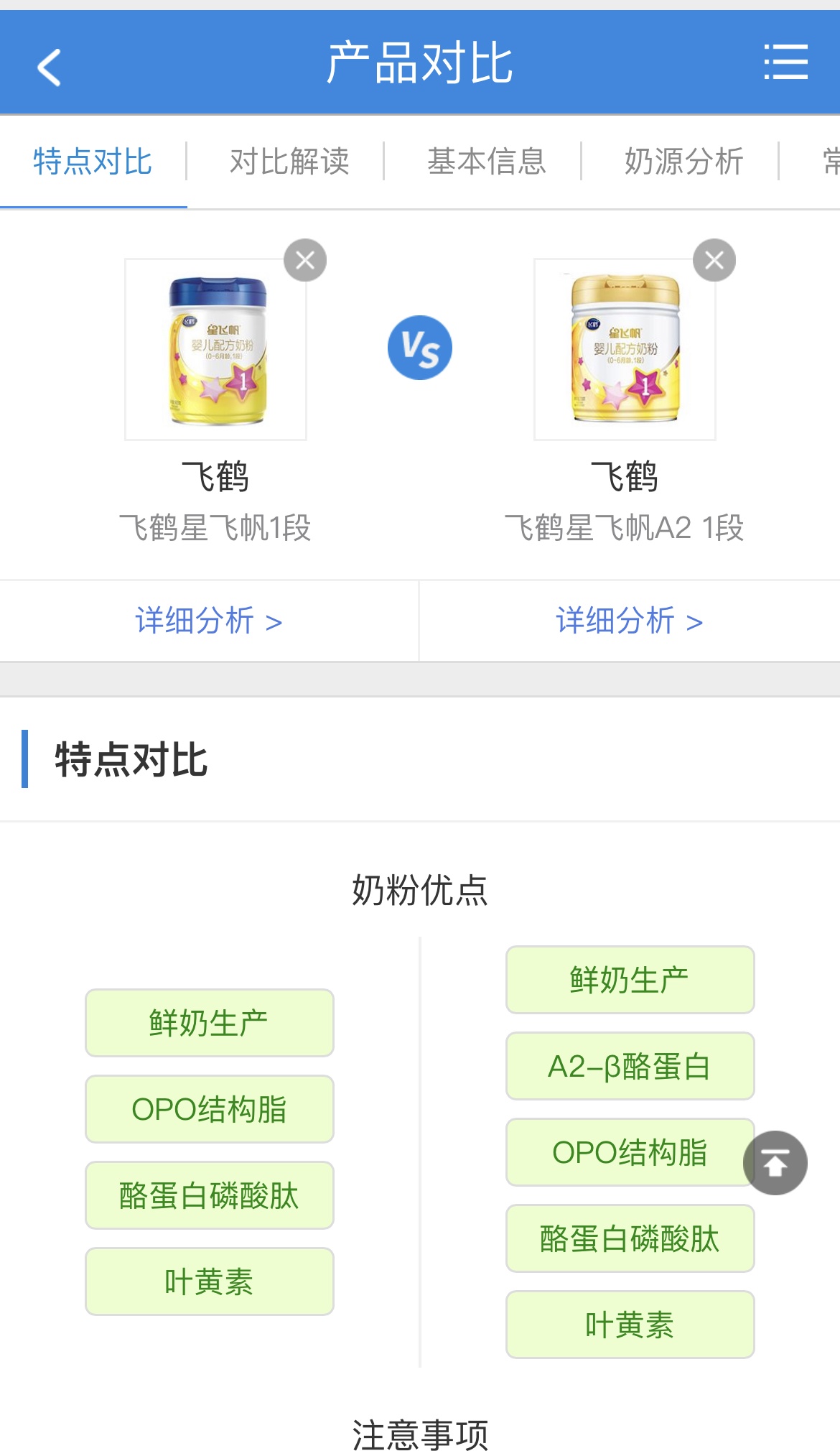The width and height of the screenshot is (840, 1451).
Task: Open detailed analysis for 飞鹤星飞帆A2 1段
Action: pos(629,621)
